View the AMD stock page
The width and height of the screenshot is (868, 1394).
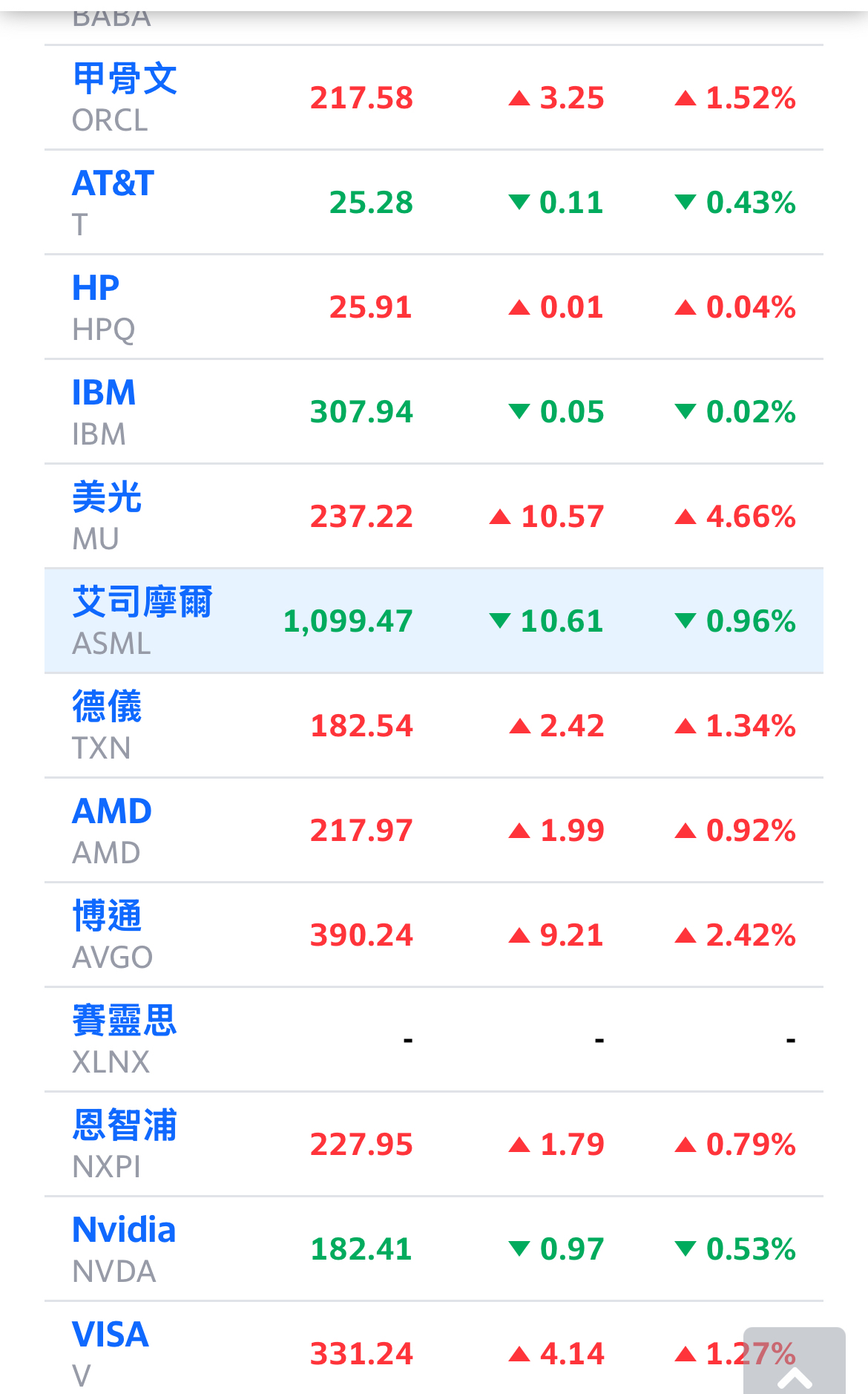coord(111,811)
